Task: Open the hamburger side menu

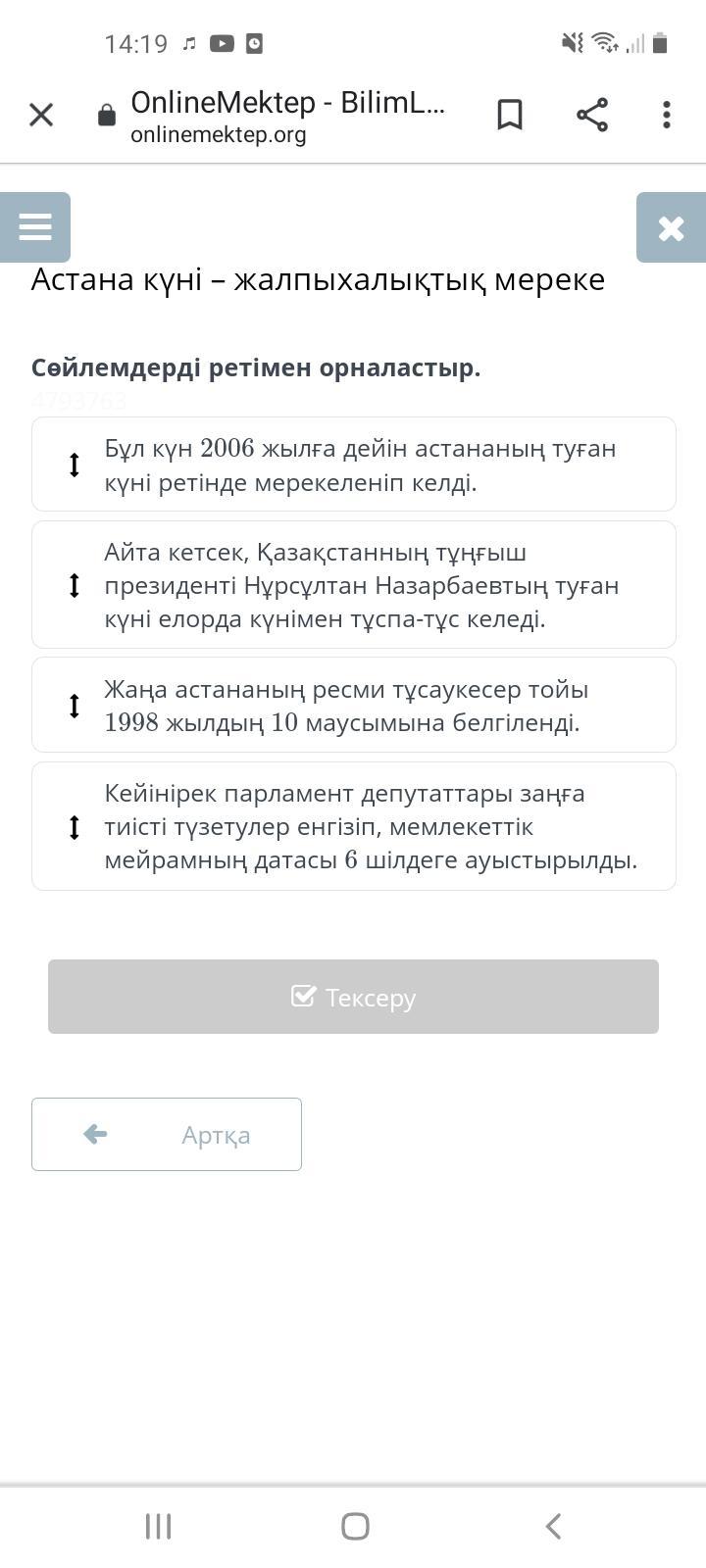Action: [35, 227]
